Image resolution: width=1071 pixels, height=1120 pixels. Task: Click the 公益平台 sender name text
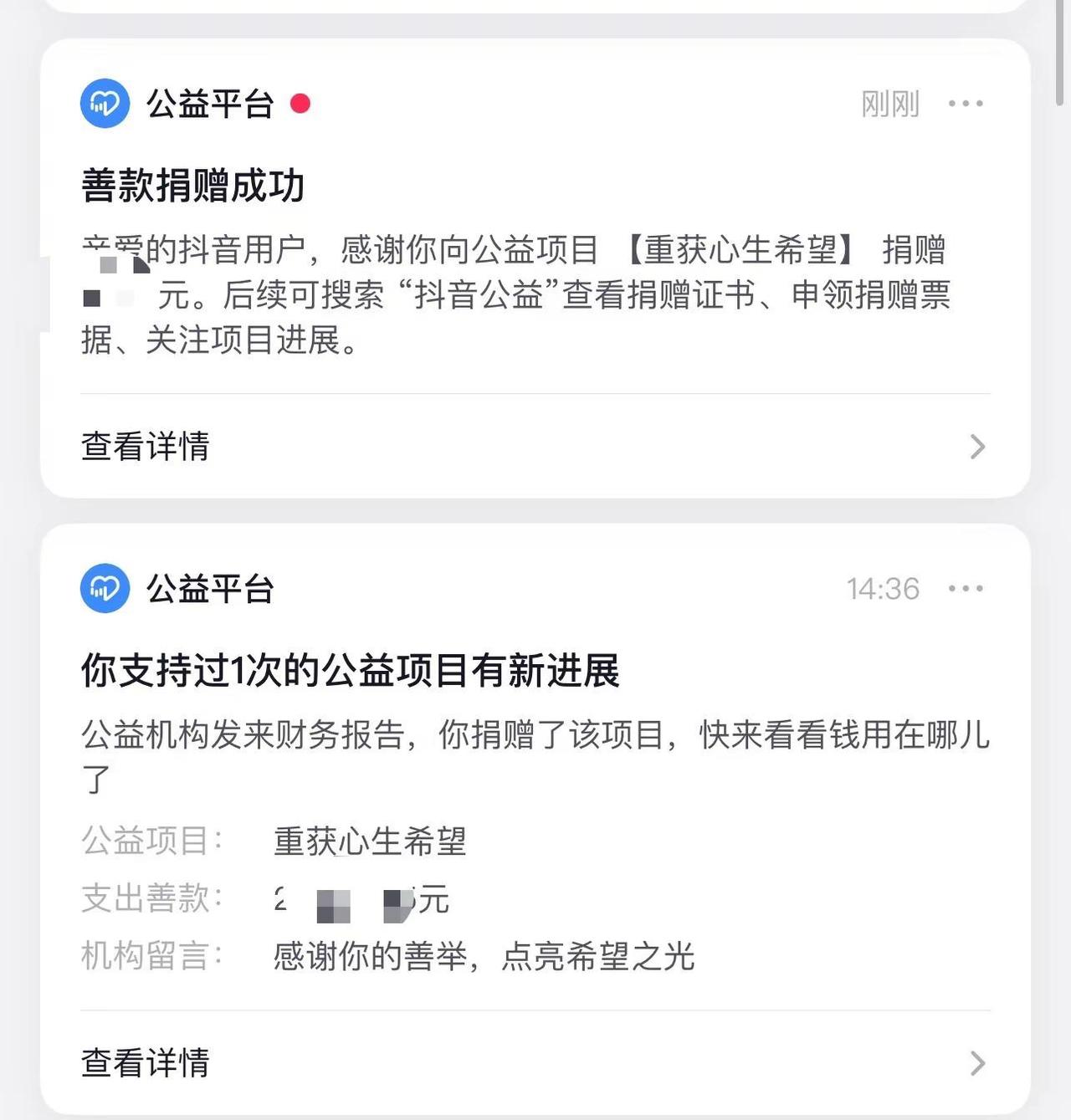coord(211,102)
